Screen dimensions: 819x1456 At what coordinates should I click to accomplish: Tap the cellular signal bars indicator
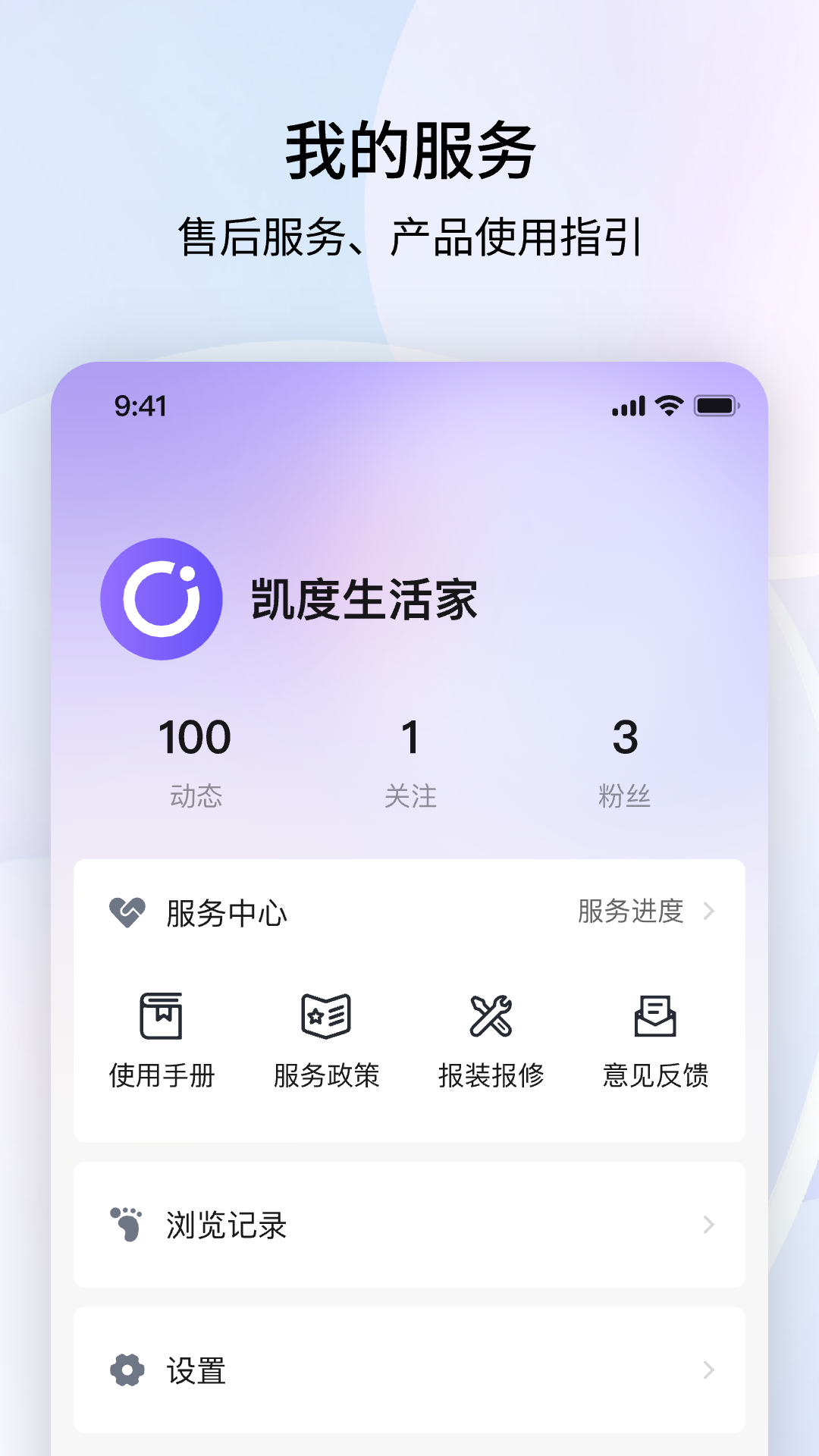point(627,406)
